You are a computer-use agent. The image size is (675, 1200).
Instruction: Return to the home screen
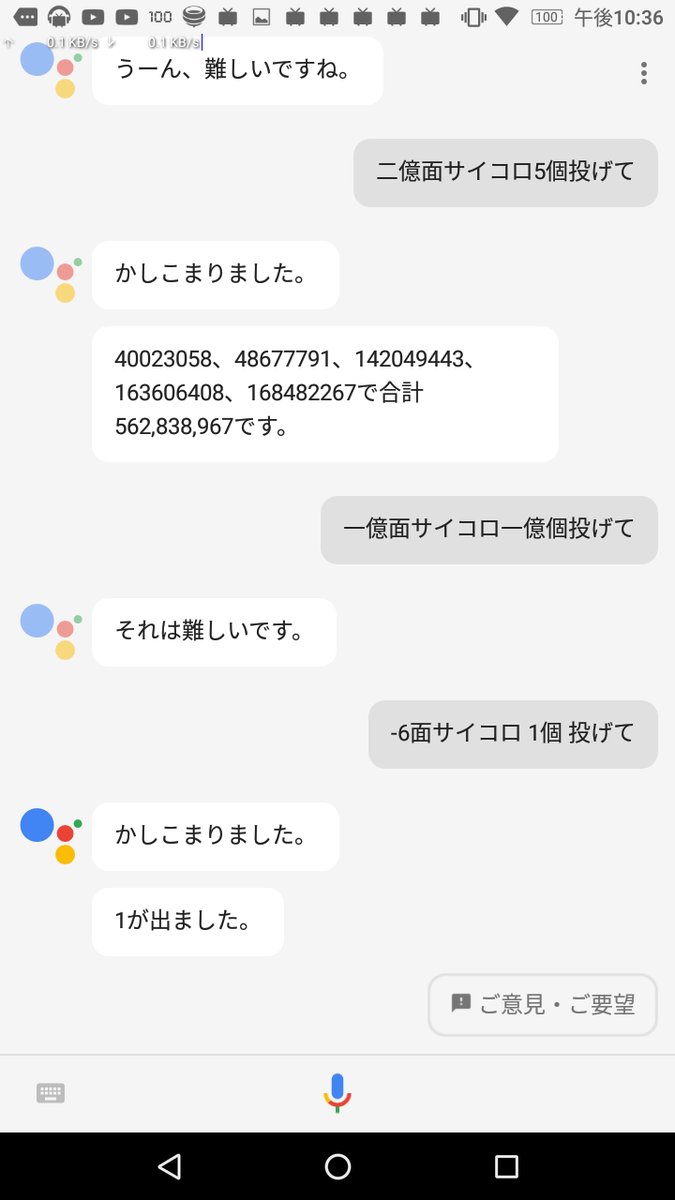[338, 1166]
